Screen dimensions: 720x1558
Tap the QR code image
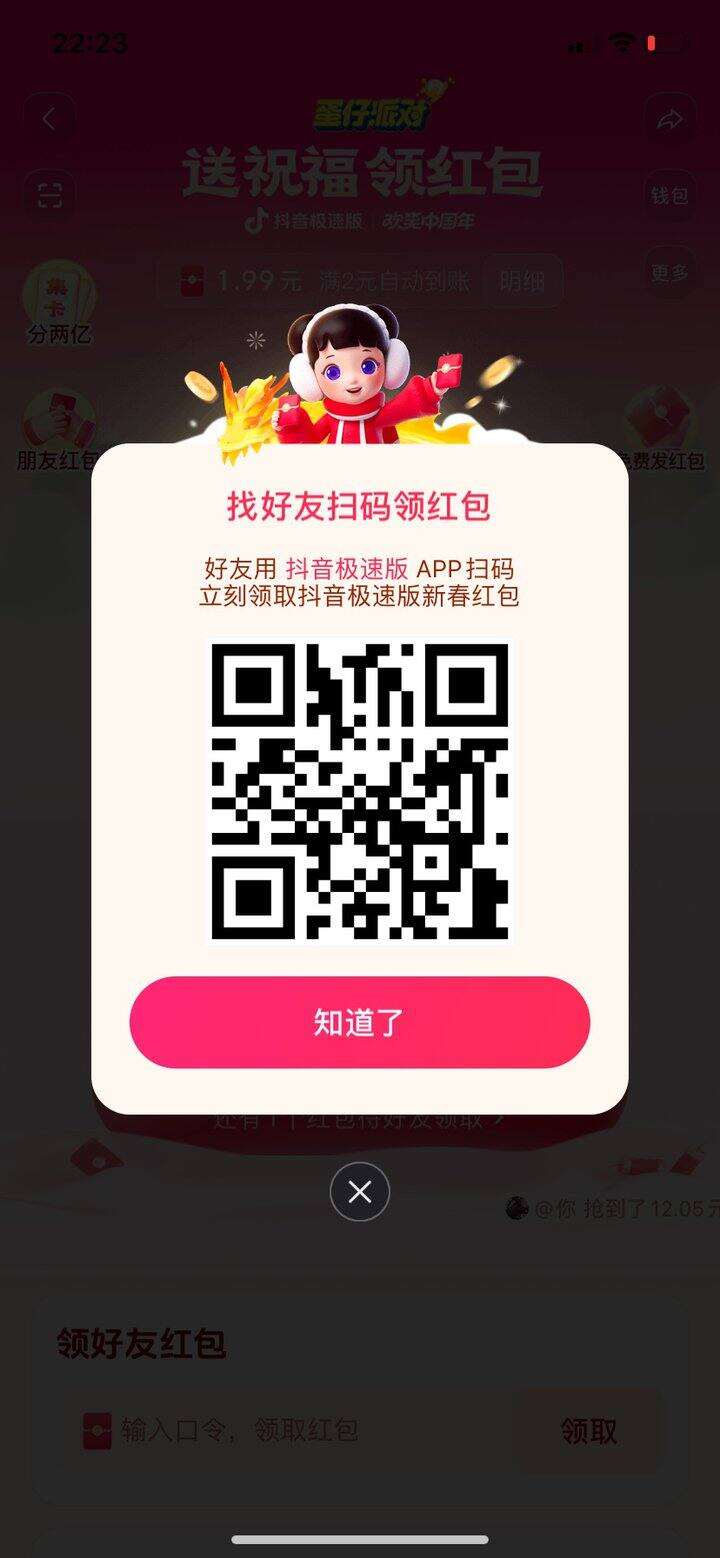pos(360,795)
